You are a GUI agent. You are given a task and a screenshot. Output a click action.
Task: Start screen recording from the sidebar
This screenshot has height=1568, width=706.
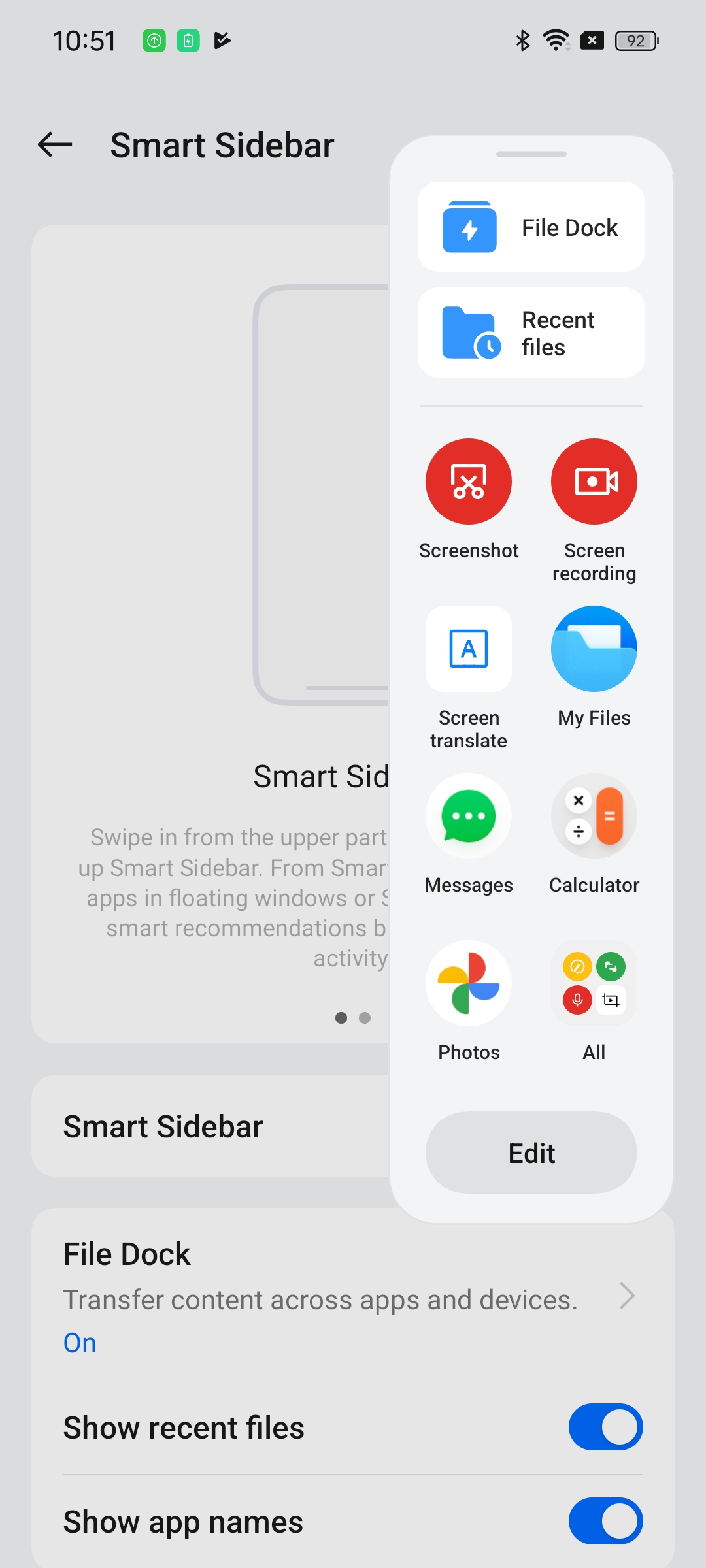point(594,482)
